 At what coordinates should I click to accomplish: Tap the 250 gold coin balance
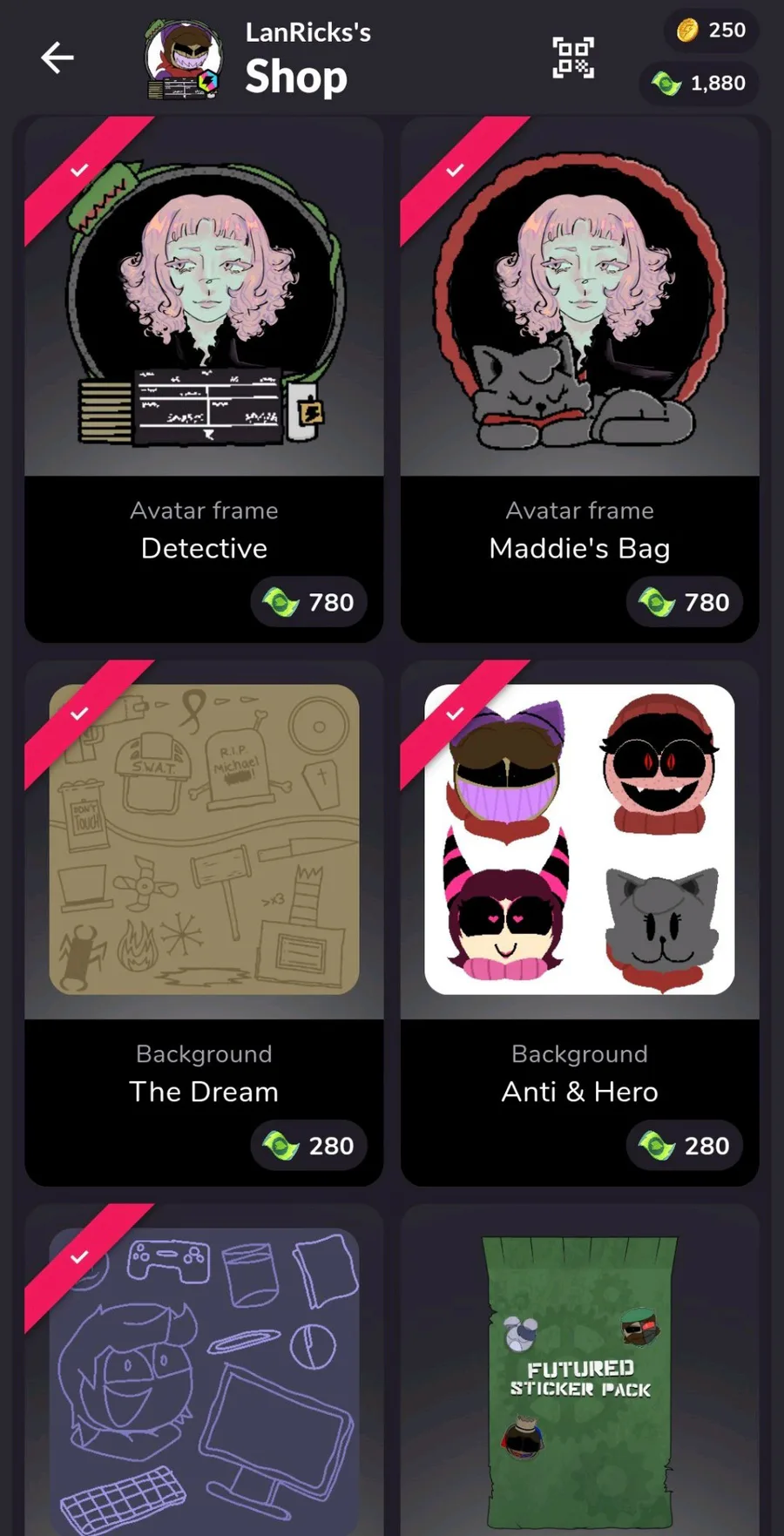711,30
